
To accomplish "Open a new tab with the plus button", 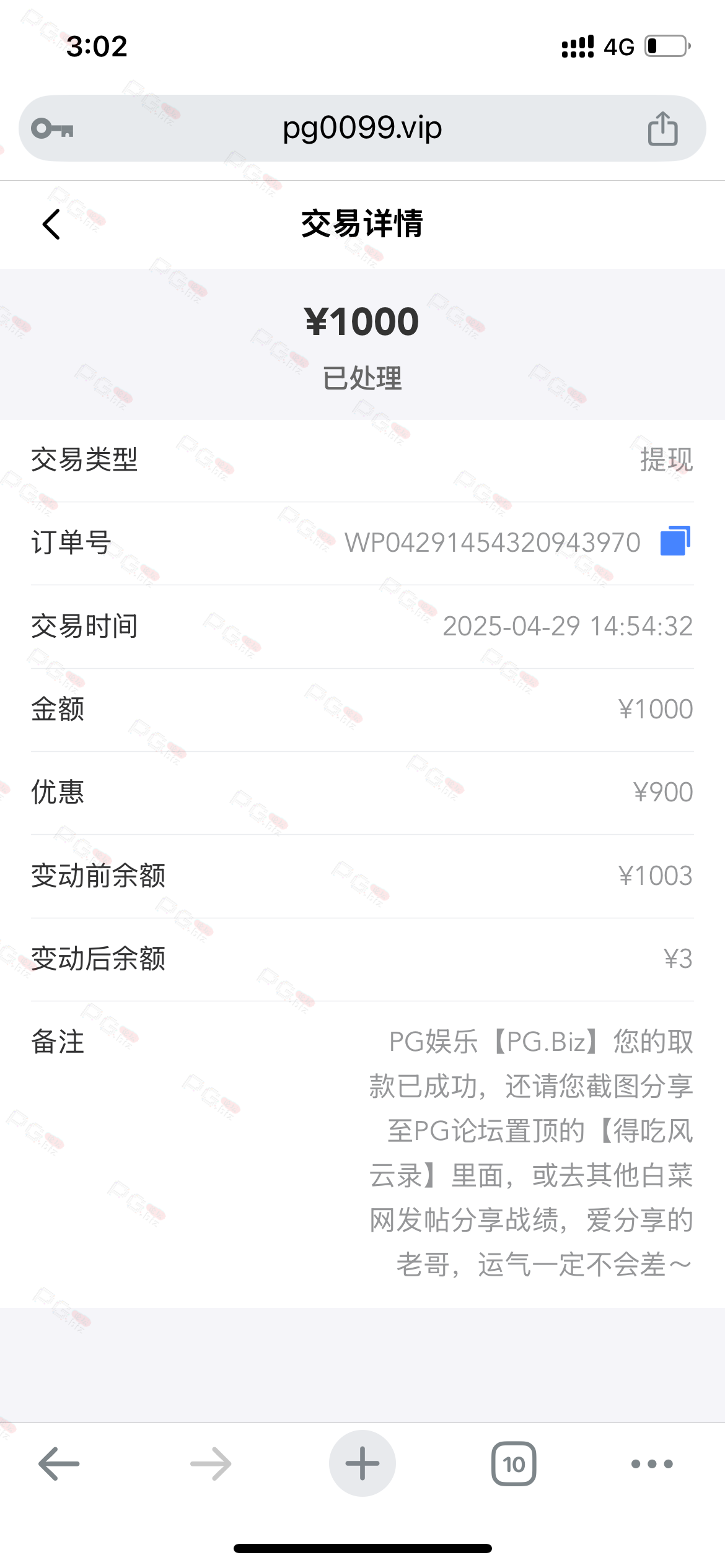I will click(362, 1464).
